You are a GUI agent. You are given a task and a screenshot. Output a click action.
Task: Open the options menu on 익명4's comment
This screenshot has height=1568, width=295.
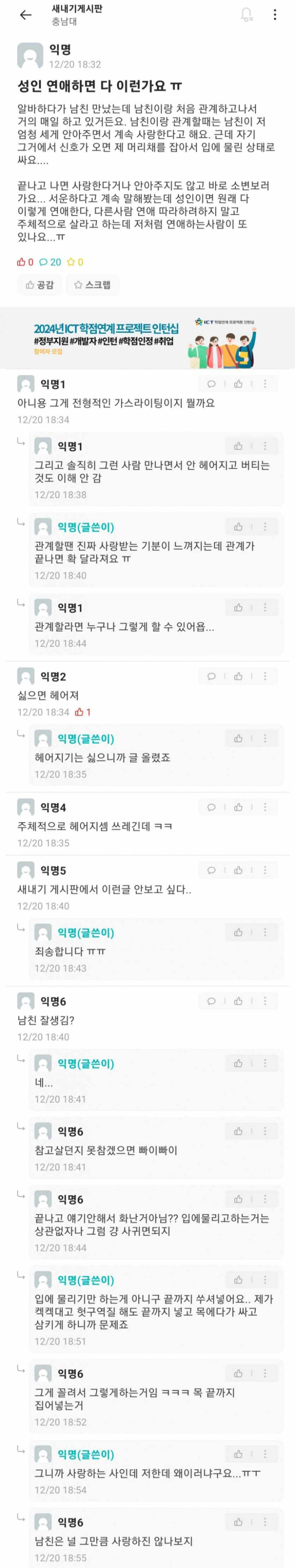[x=265, y=807]
